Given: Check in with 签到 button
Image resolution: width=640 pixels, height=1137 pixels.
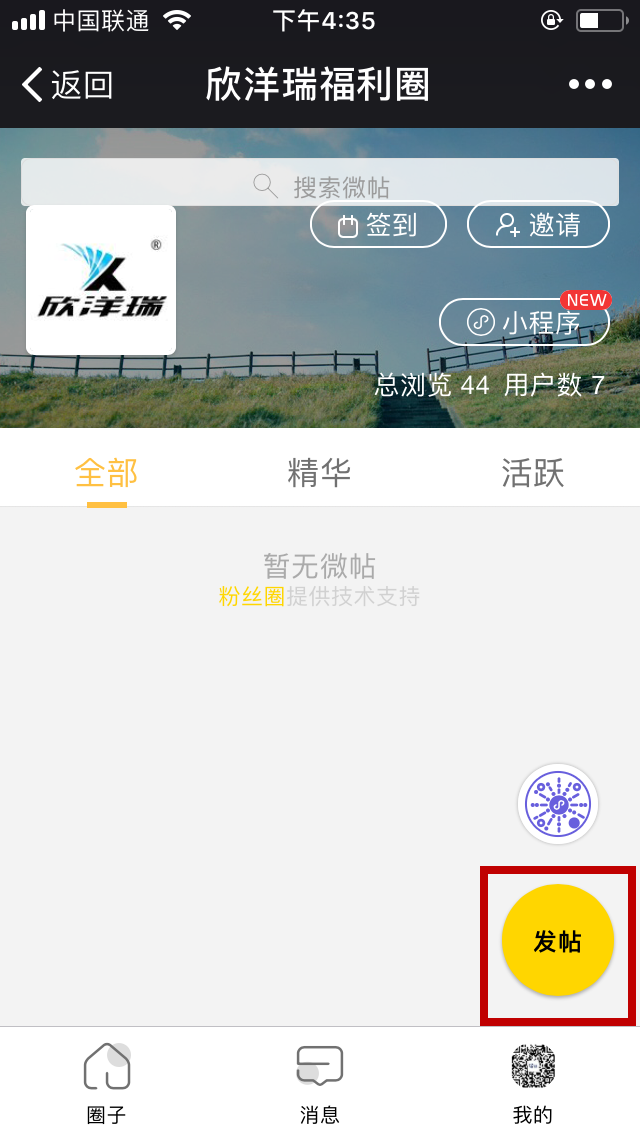Looking at the screenshot, I should [x=378, y=225].
